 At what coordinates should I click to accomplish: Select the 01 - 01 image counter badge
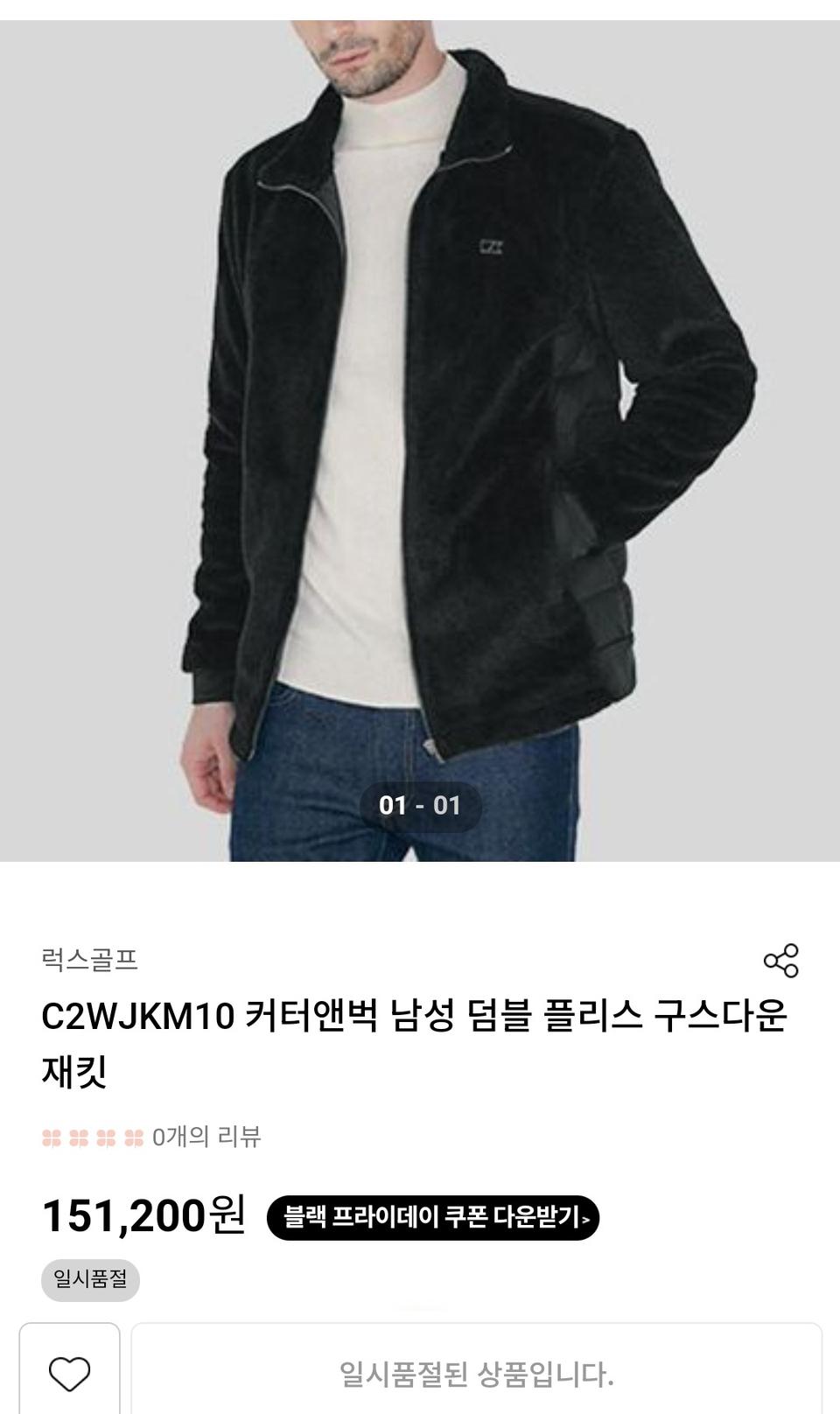[x=420, y=806]
